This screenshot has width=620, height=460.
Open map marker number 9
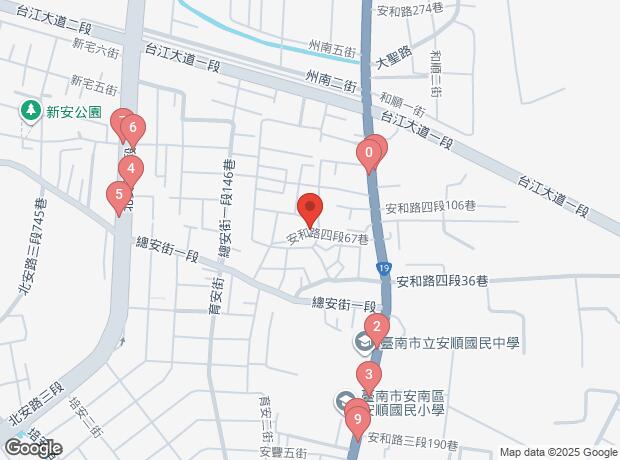coord(357,420)
